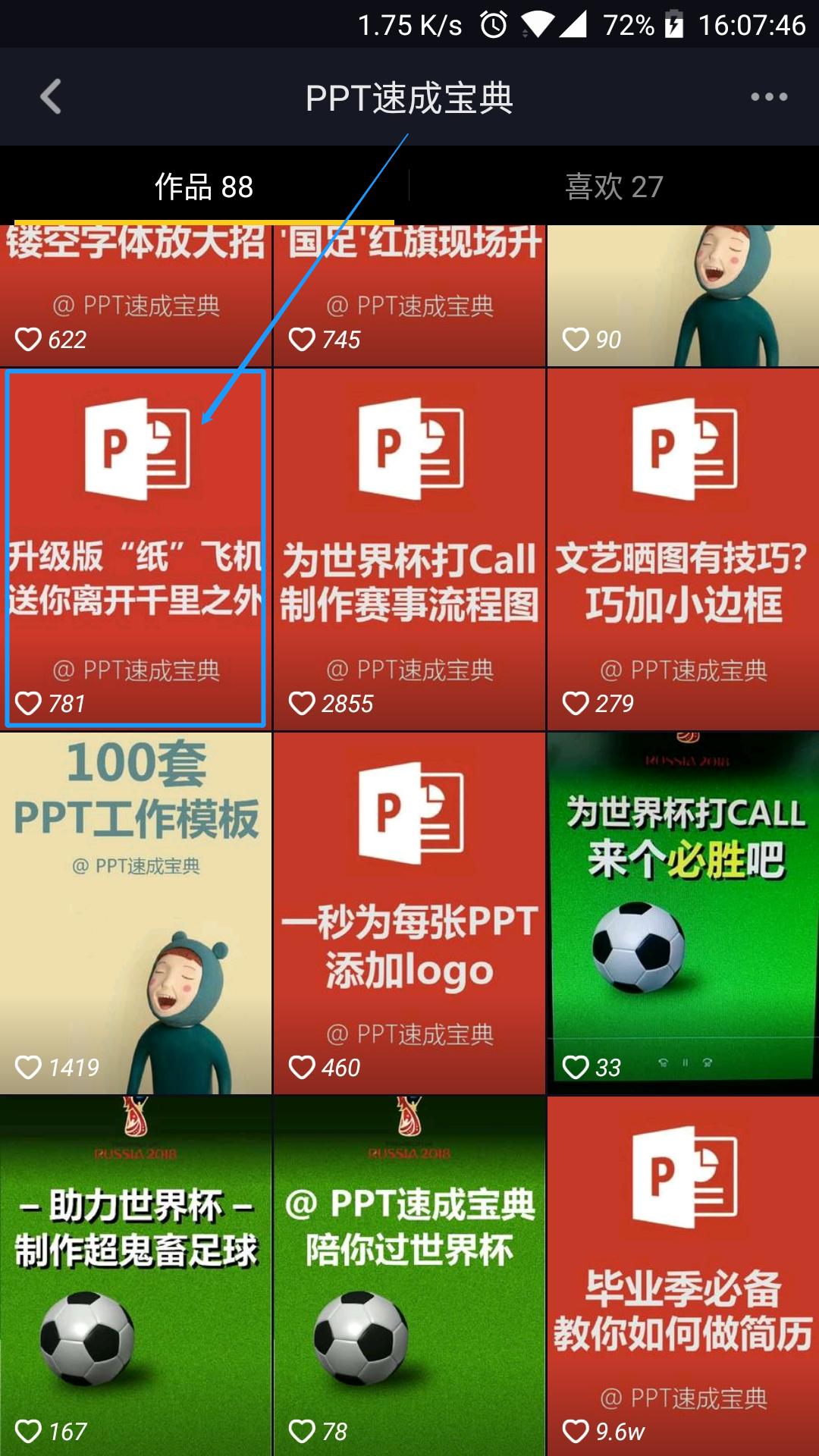Tap the heart icon showing 2855 likes

(303, 704)
